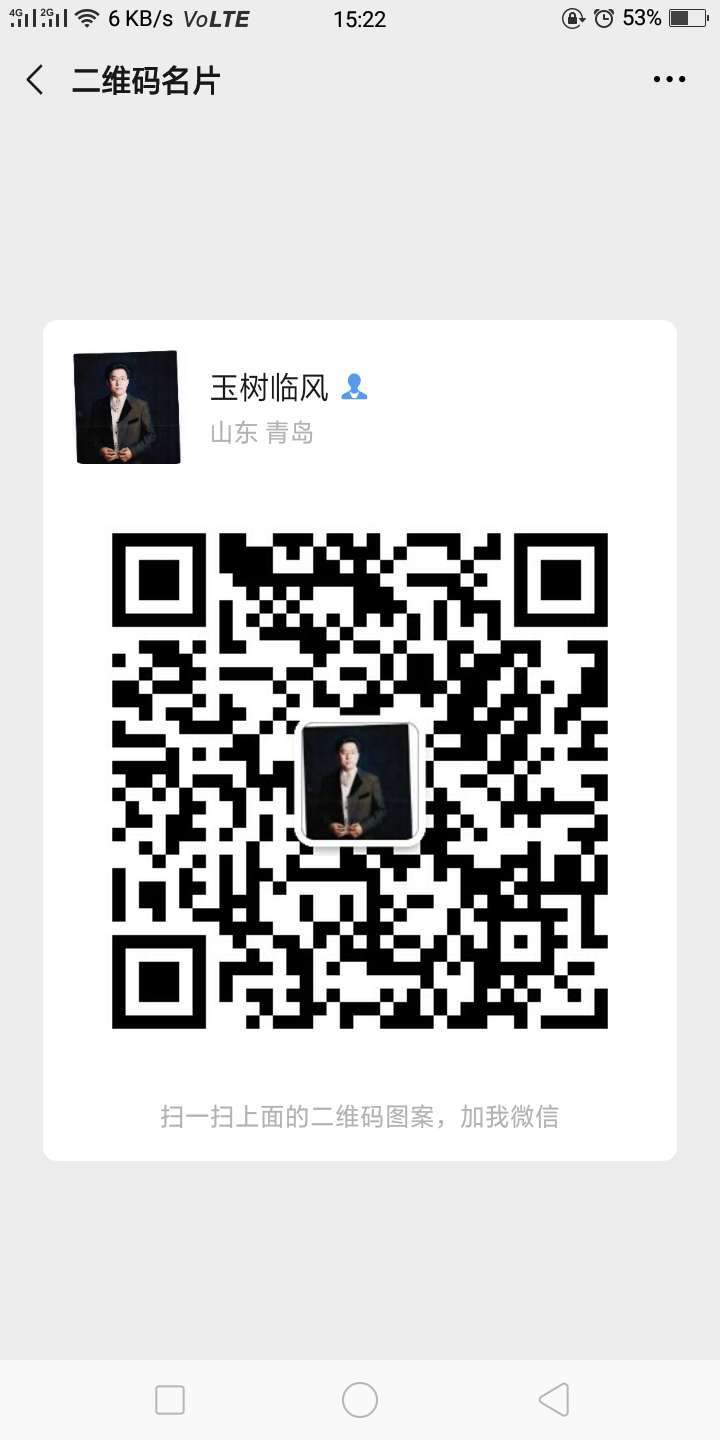Viewport: 720px width, 1440px height.
Task: Tap the system home button
Action: pyautogui.click(x=360, y=1400)
